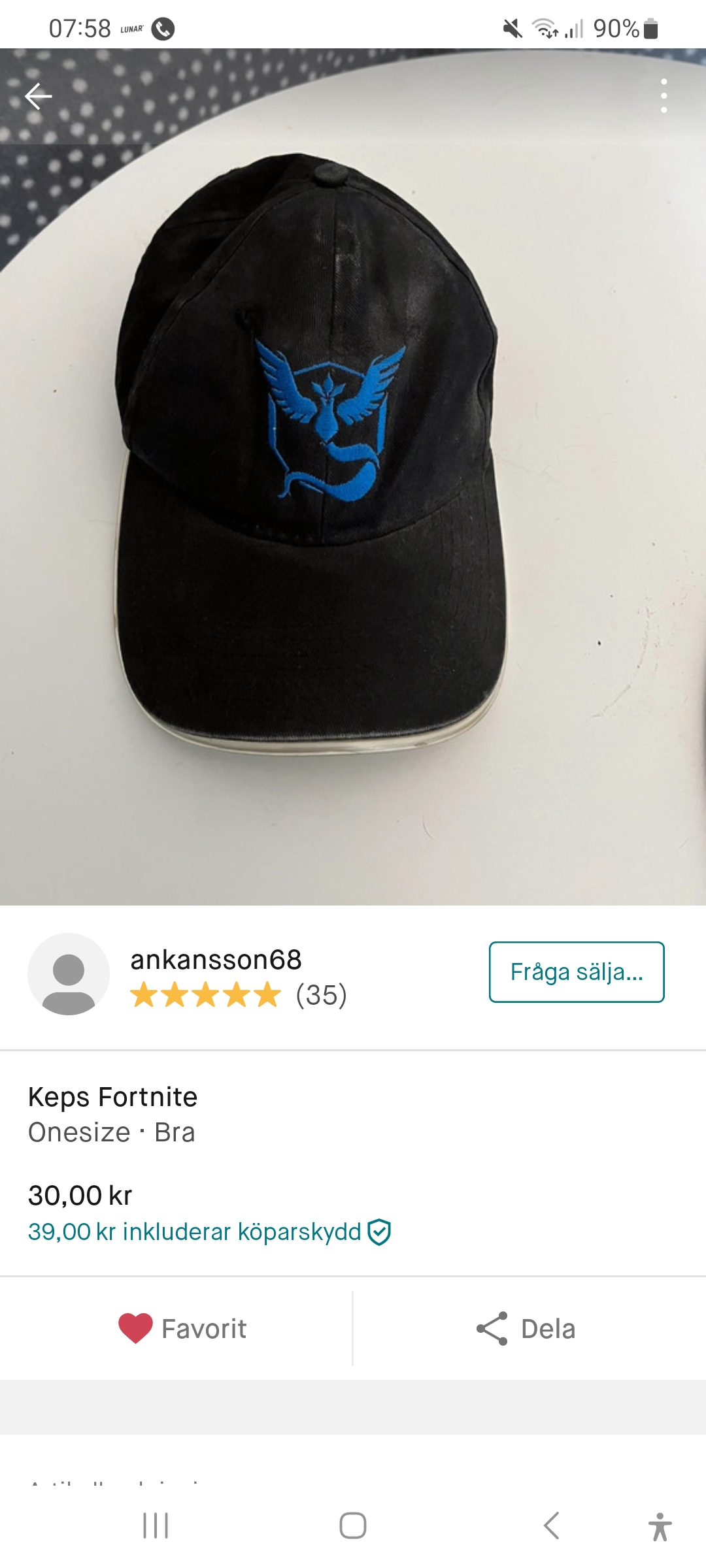
Task: Go back using the top-left arrow
Action: point(38,96)
